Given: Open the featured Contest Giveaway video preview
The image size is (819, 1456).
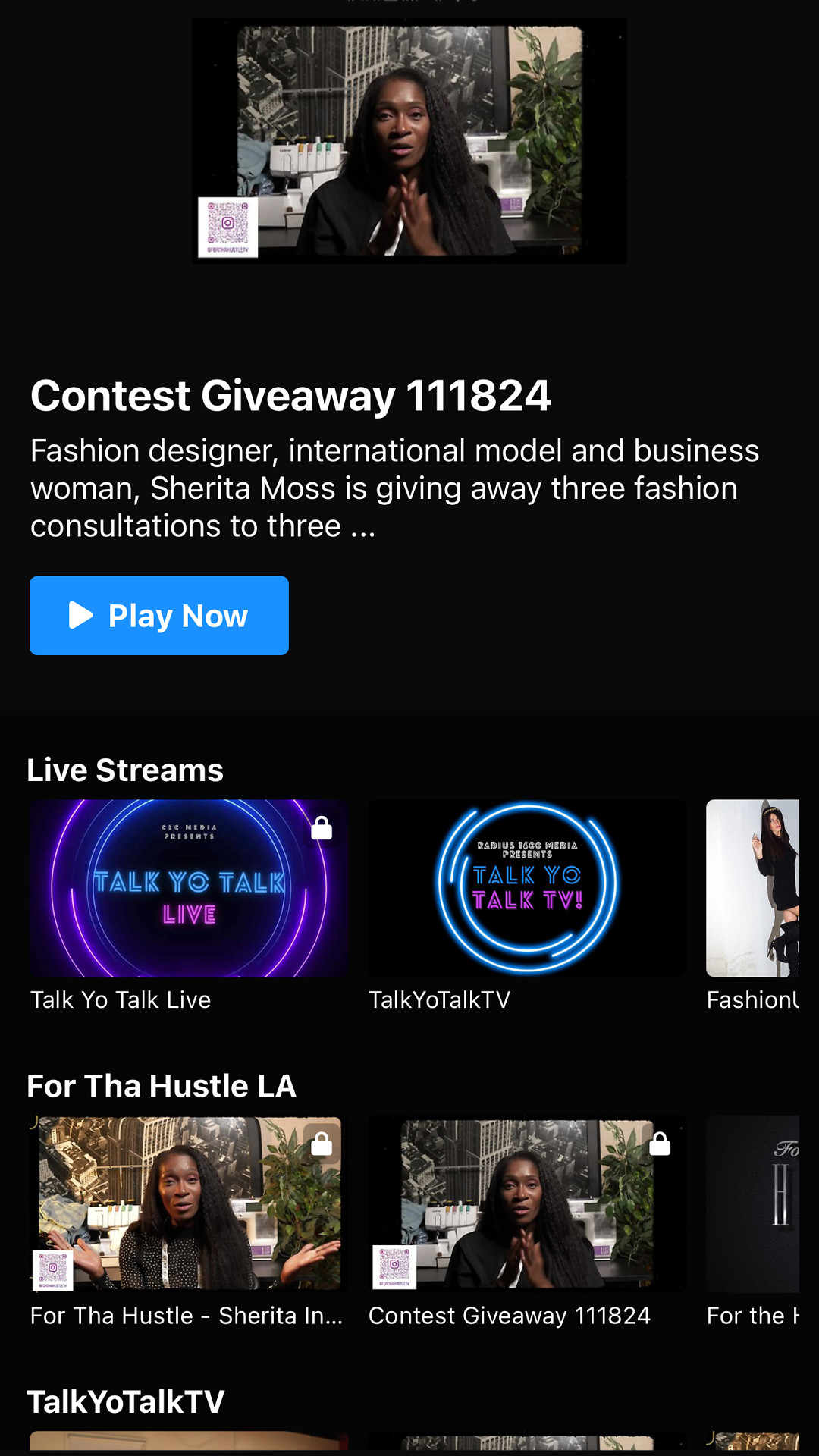Looking at the screenshot, I should pyautogui.click(x=409, y=141).
